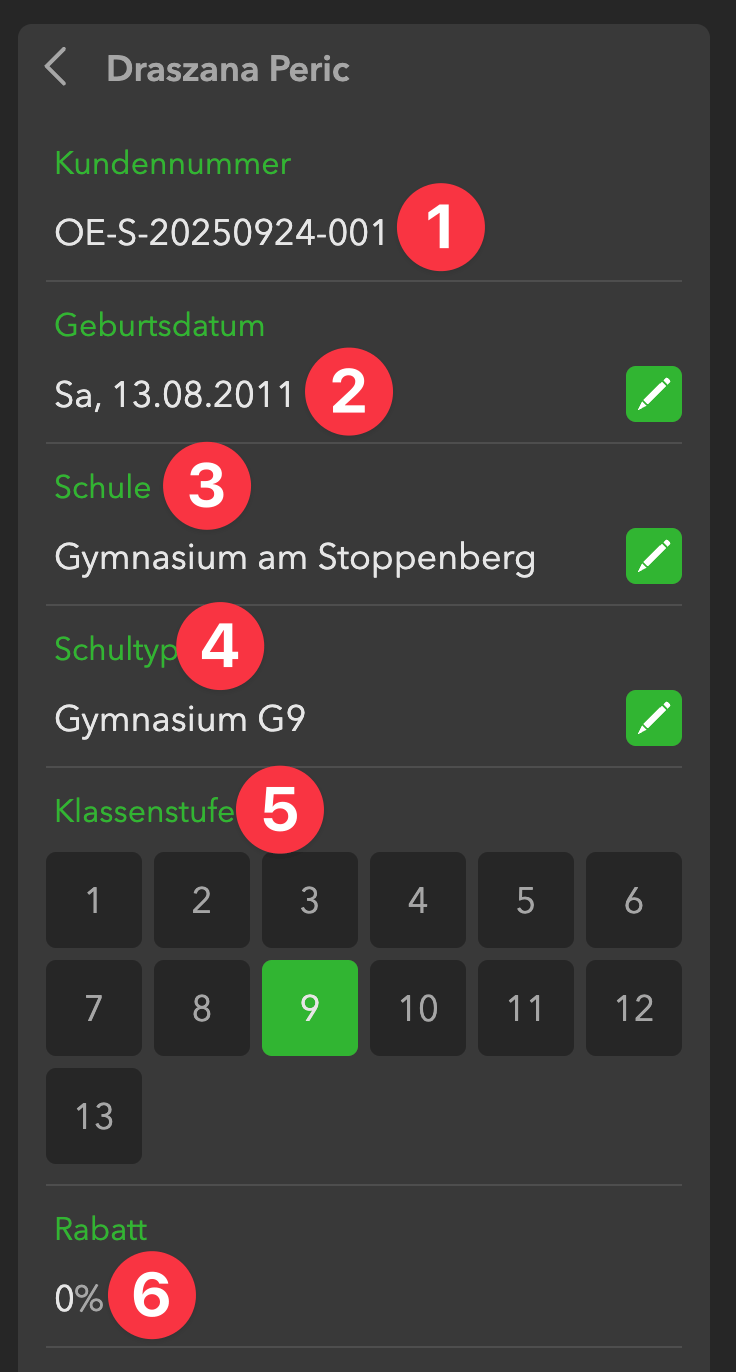Screen dimensions: 736x1372
Task: Select Klassenstufe 5
Action: pos(526,900)
